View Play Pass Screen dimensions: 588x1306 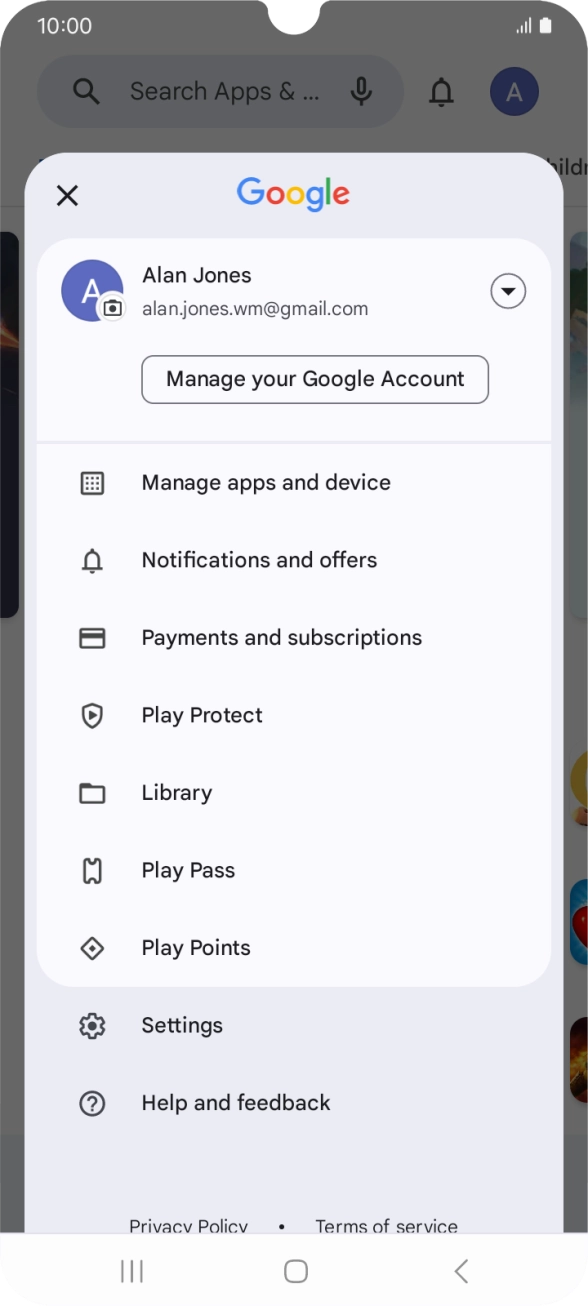(294, 870)
